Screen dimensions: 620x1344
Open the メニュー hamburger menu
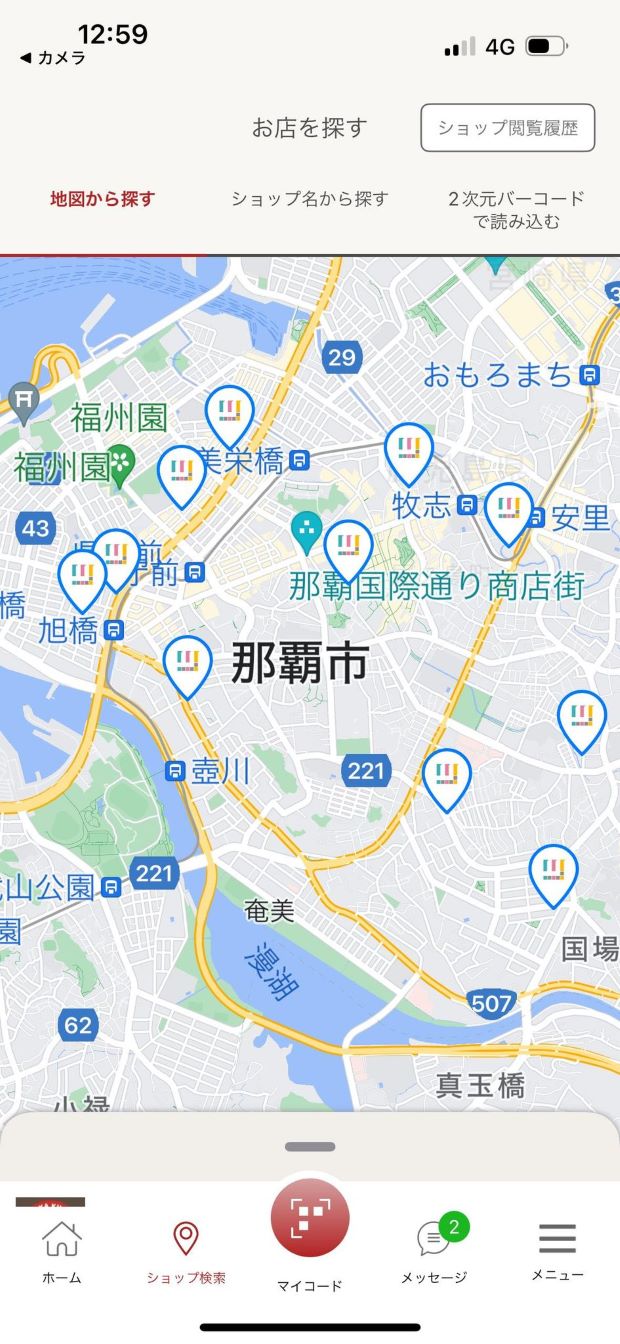click(557, 1250)
